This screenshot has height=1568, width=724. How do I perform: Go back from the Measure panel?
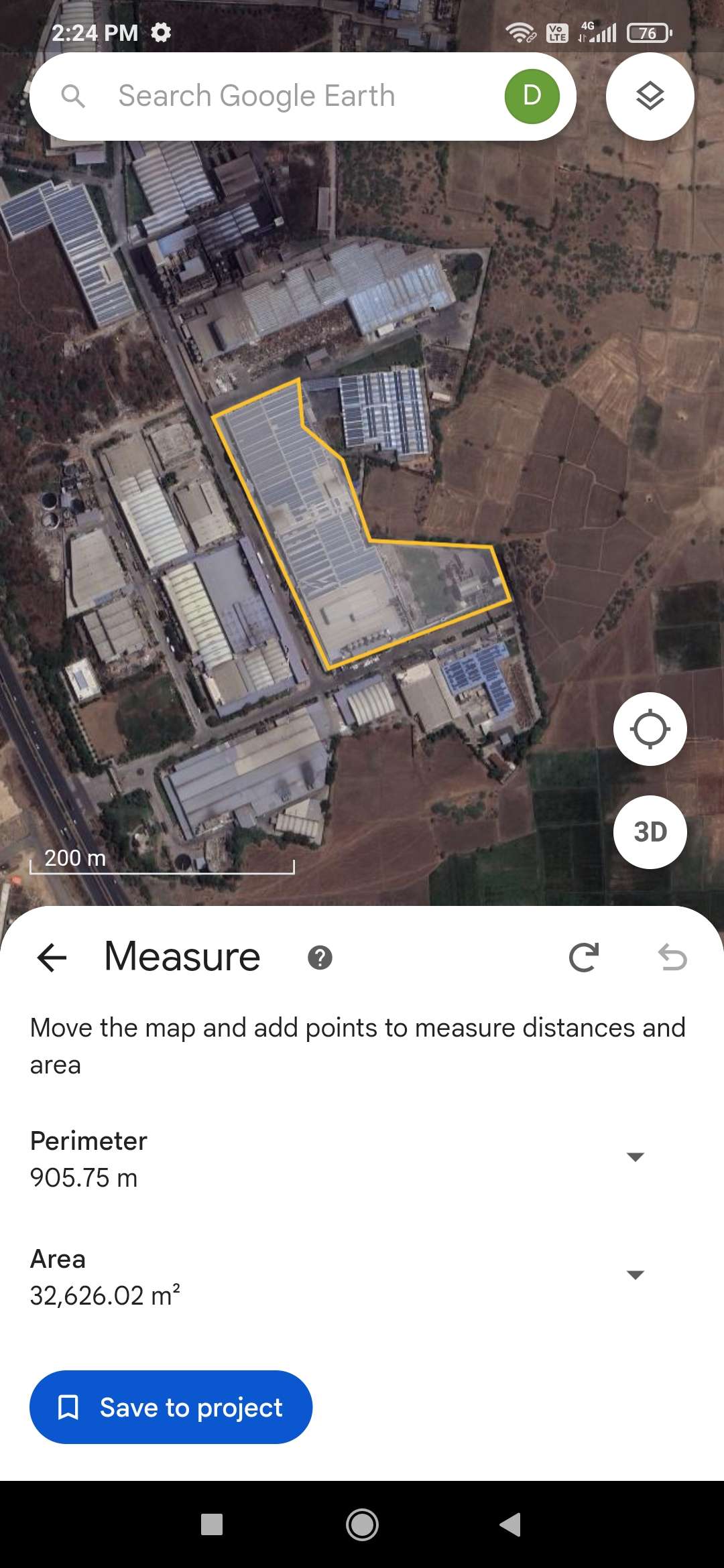pyautogui.click(x=52, y=958)
